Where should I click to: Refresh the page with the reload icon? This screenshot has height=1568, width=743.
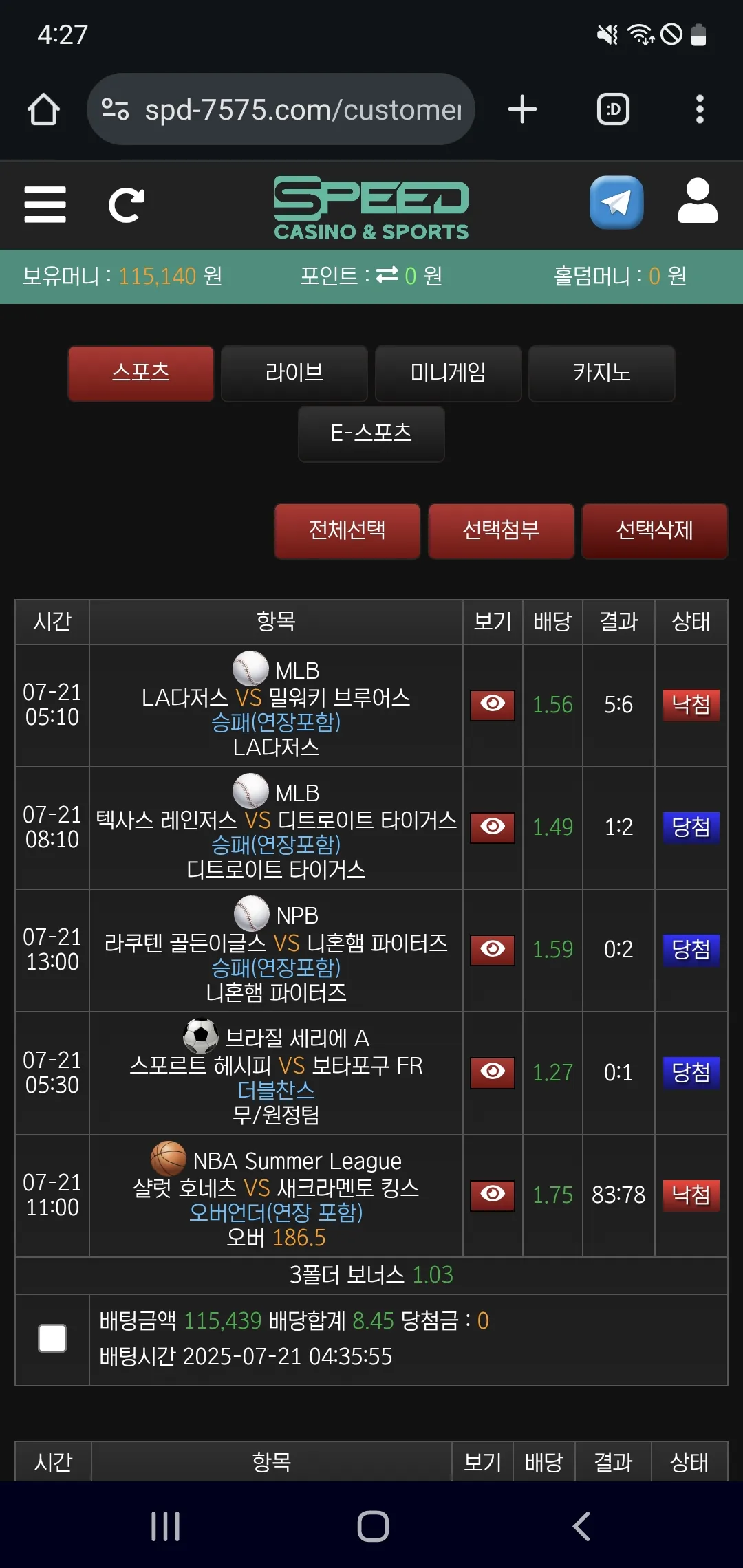pos(127,205)
